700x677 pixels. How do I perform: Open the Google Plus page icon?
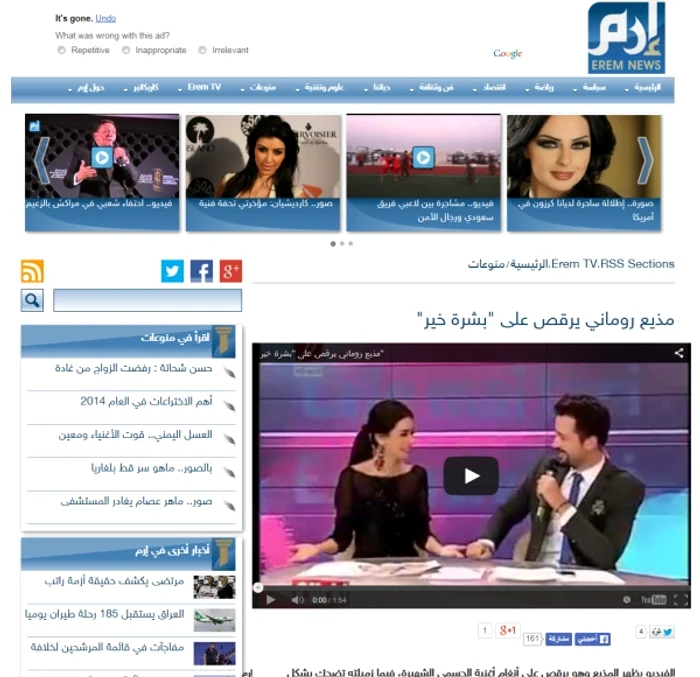coord(231,271)
